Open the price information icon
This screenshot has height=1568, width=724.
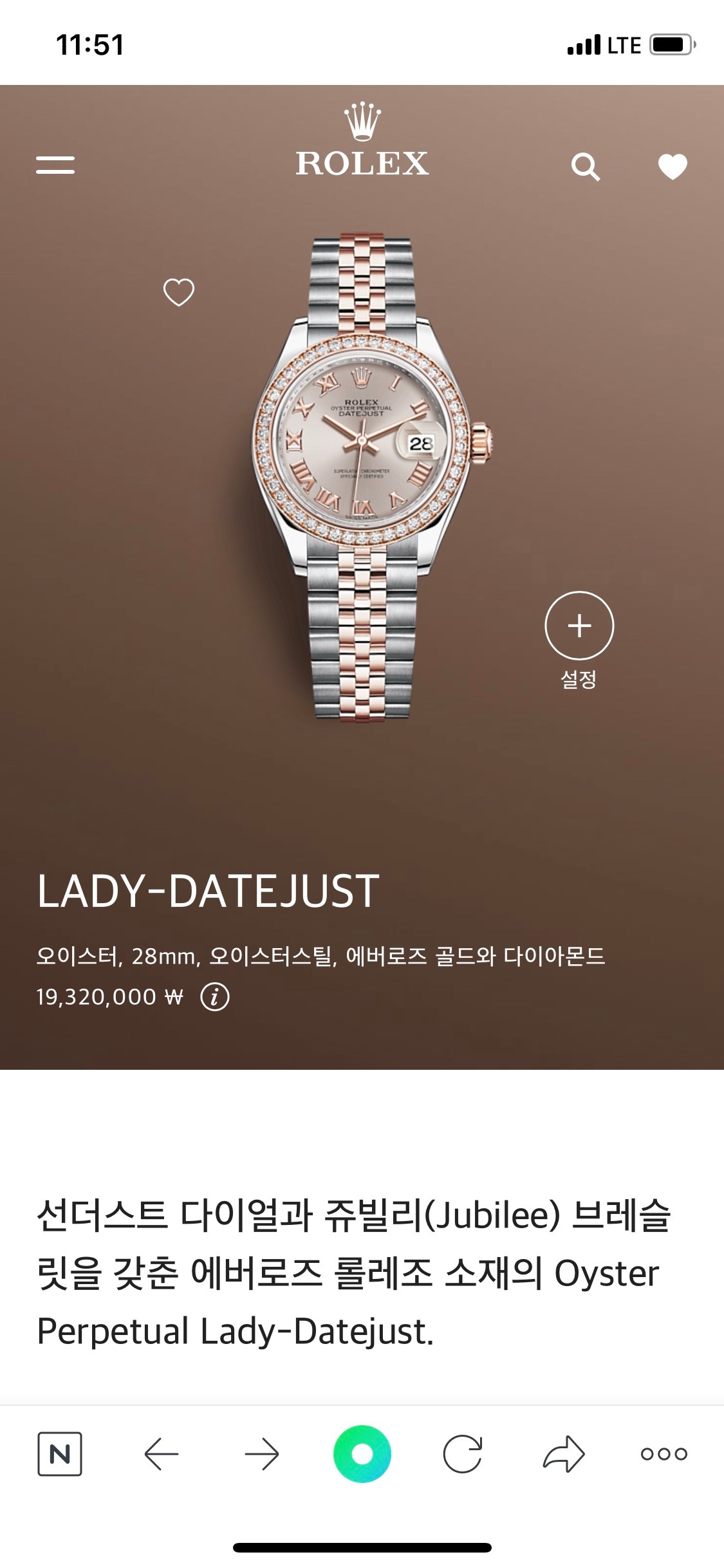pyautogui.click(x=215, y=997)
